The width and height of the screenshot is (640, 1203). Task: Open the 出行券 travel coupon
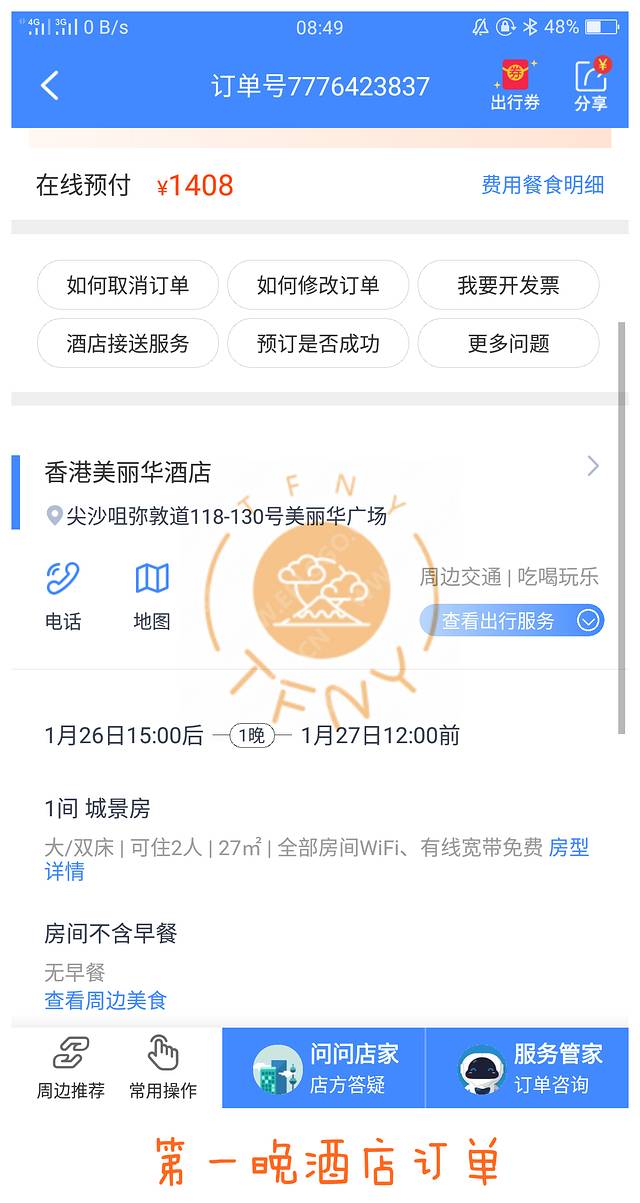tap(515, 85)
